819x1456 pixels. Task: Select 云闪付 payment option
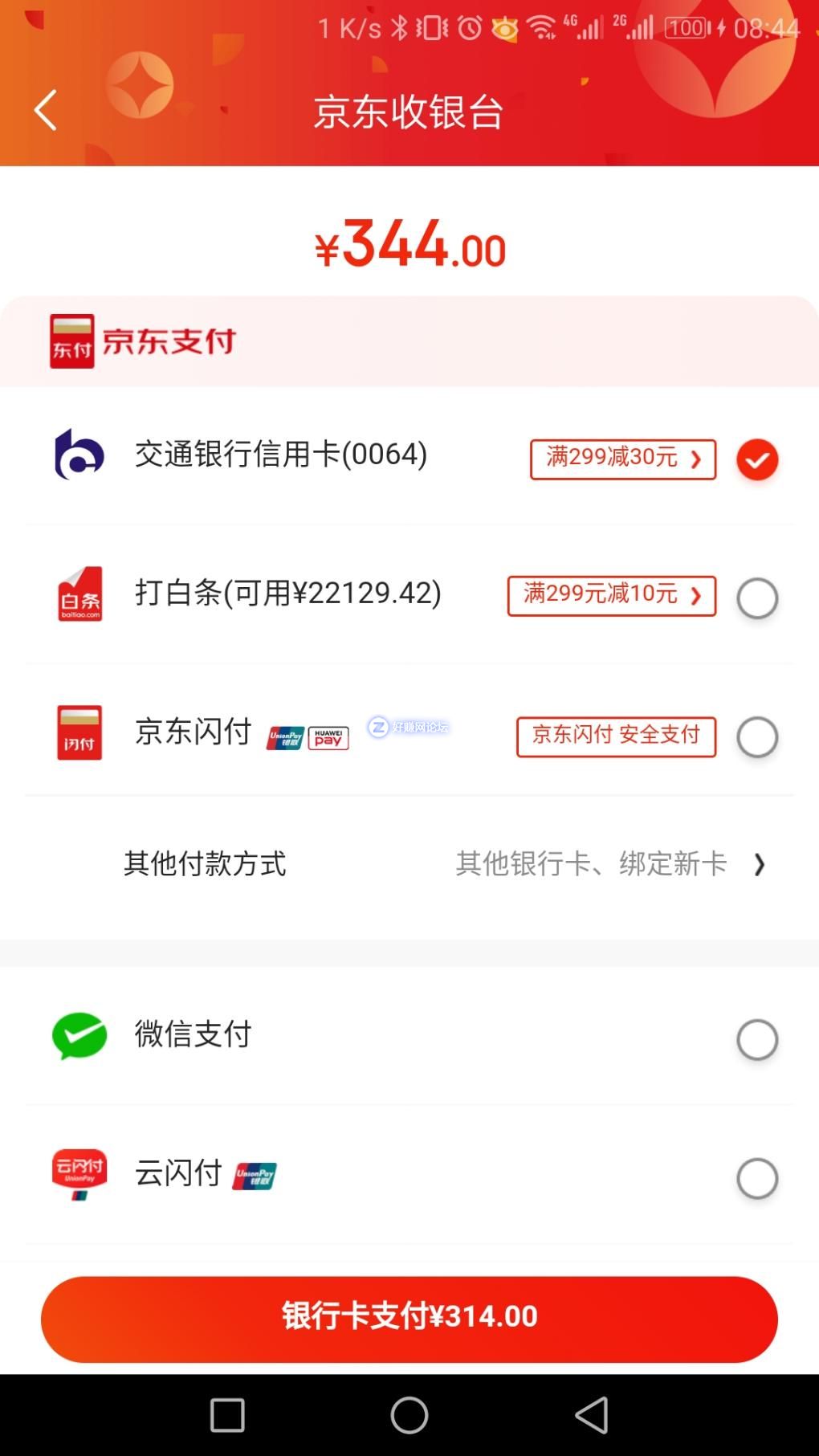tap(756, 1178)
